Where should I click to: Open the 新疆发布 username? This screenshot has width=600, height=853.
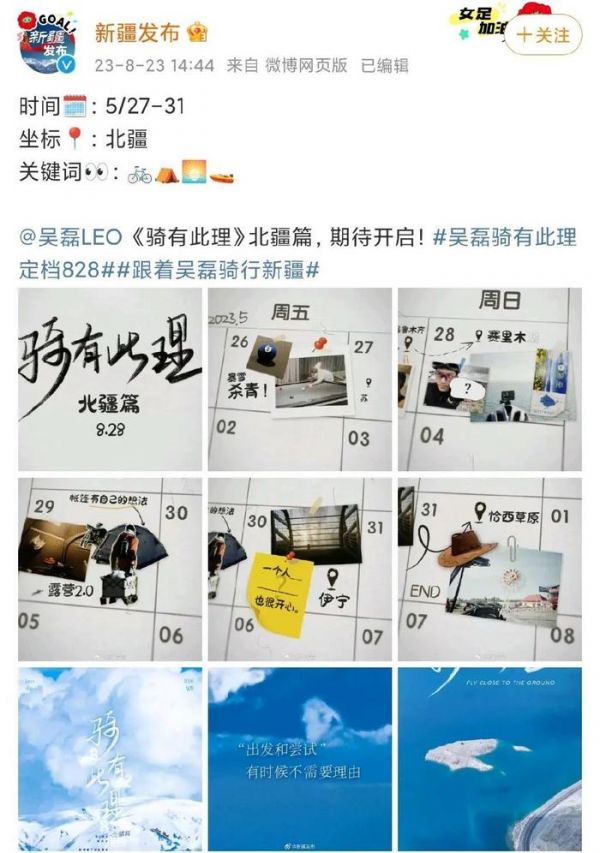click(137, 34)
